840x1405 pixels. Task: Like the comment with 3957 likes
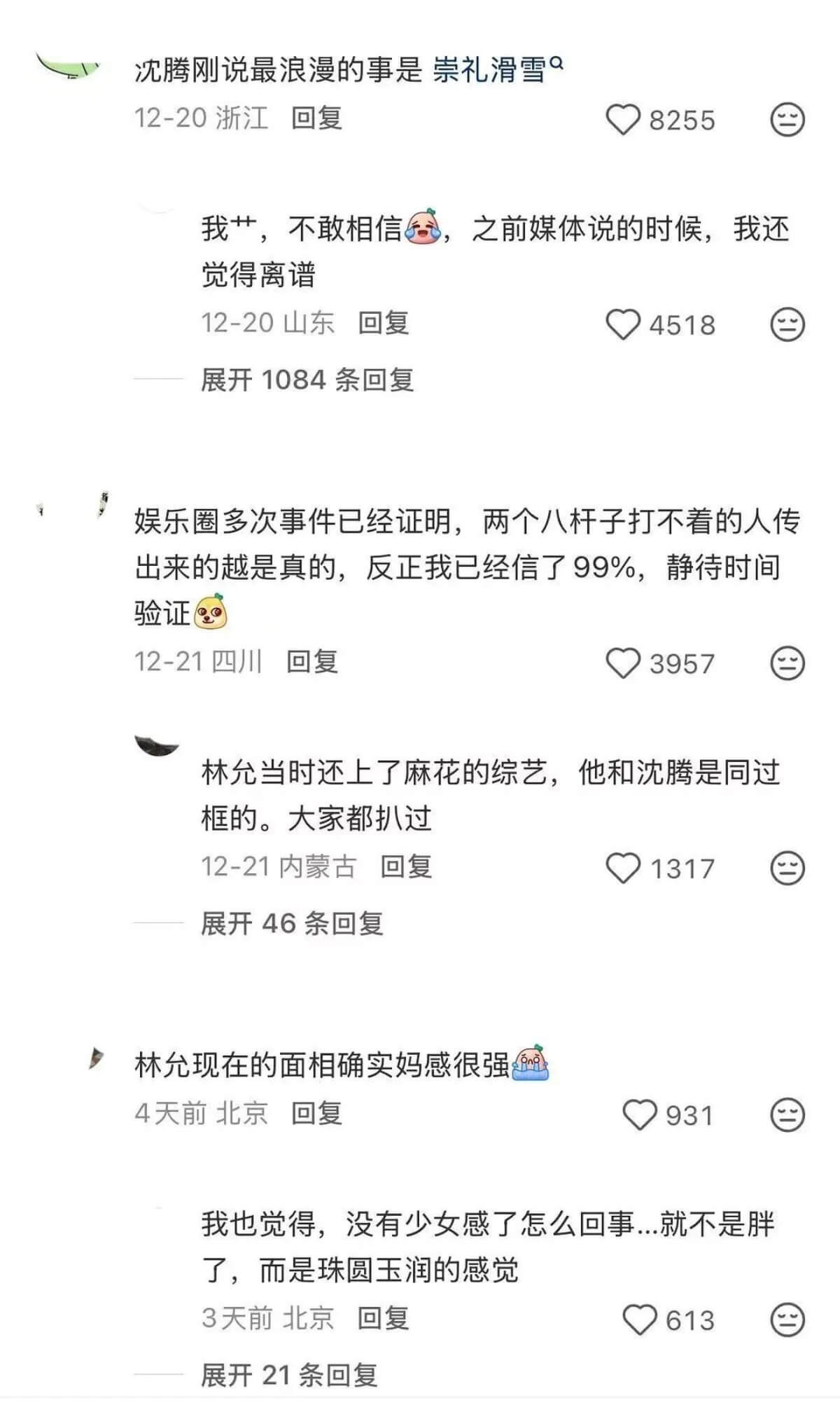pyautogui.click(x=622, y=663)
